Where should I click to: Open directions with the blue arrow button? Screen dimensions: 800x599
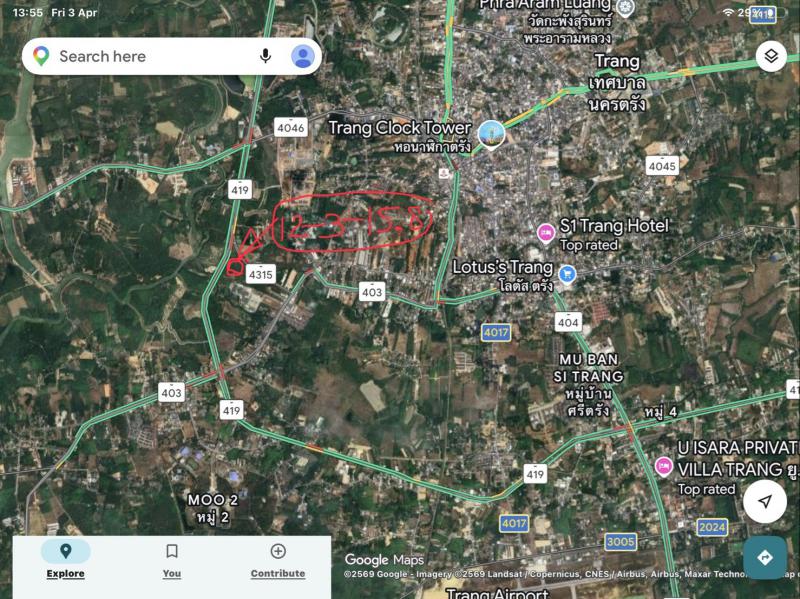764,557
